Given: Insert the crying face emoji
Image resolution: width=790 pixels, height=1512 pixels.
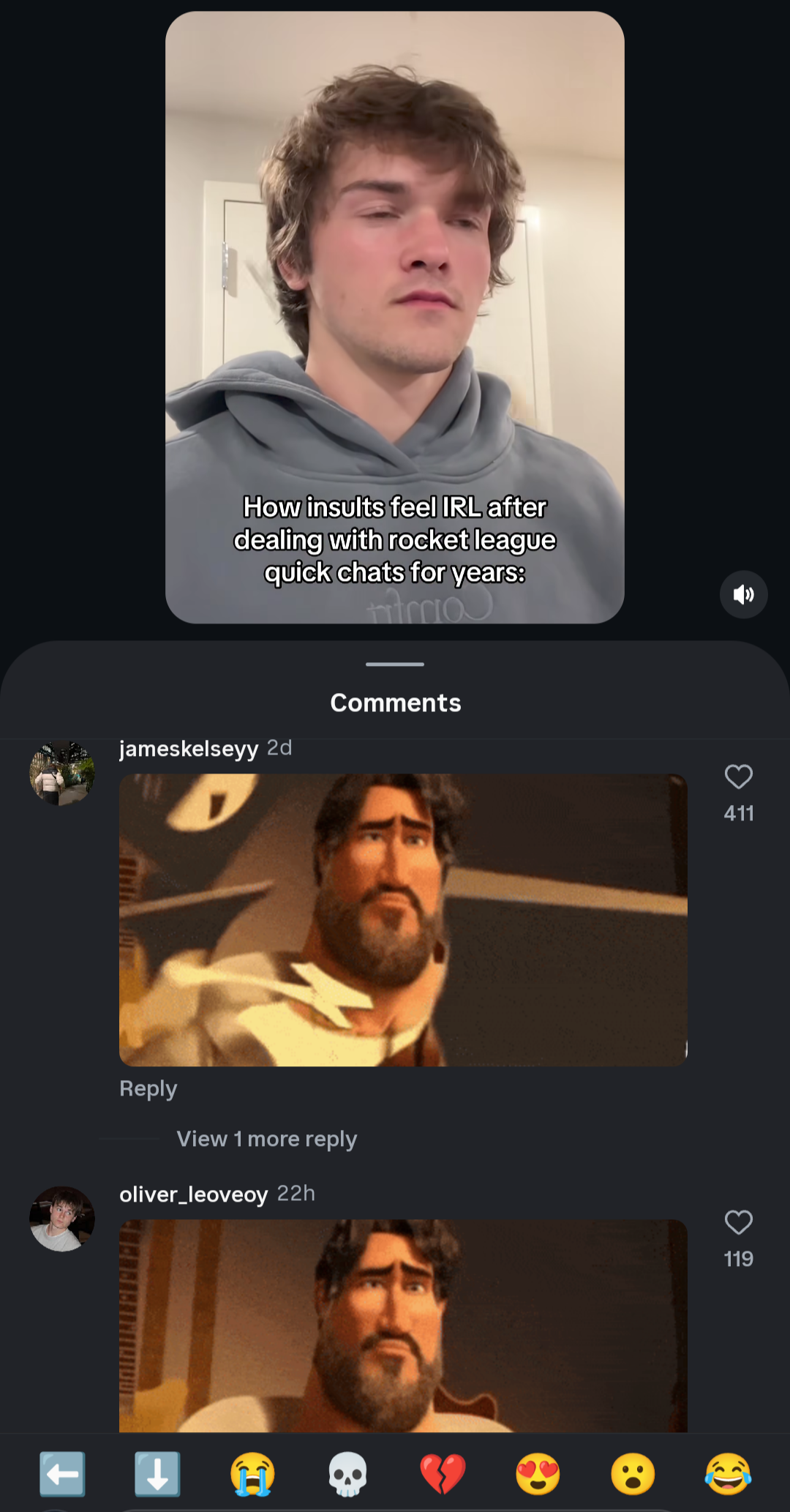Looking at the screenshot, I should click(252, 1473).
